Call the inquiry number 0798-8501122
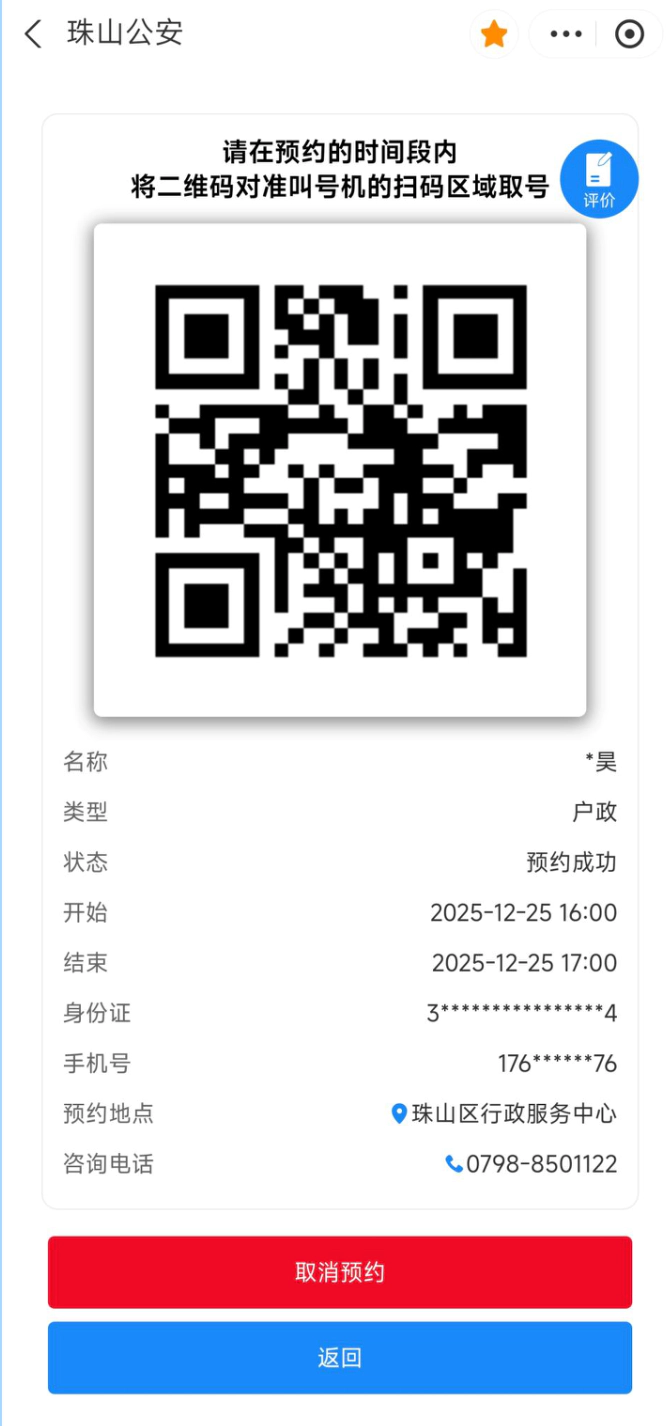This screenshot has width=669, height=1426. (x=531, y=1164)
